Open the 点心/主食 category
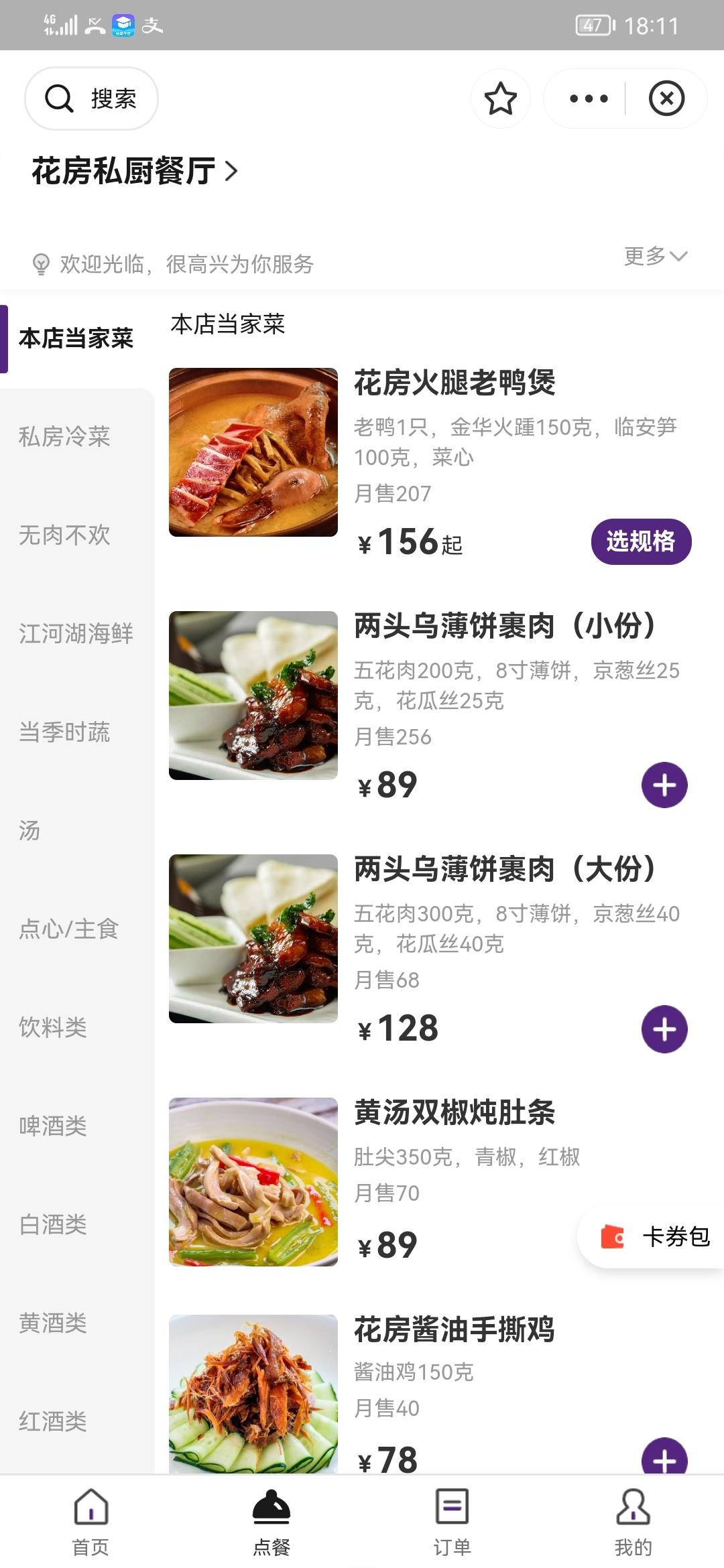 click(68, 929)
